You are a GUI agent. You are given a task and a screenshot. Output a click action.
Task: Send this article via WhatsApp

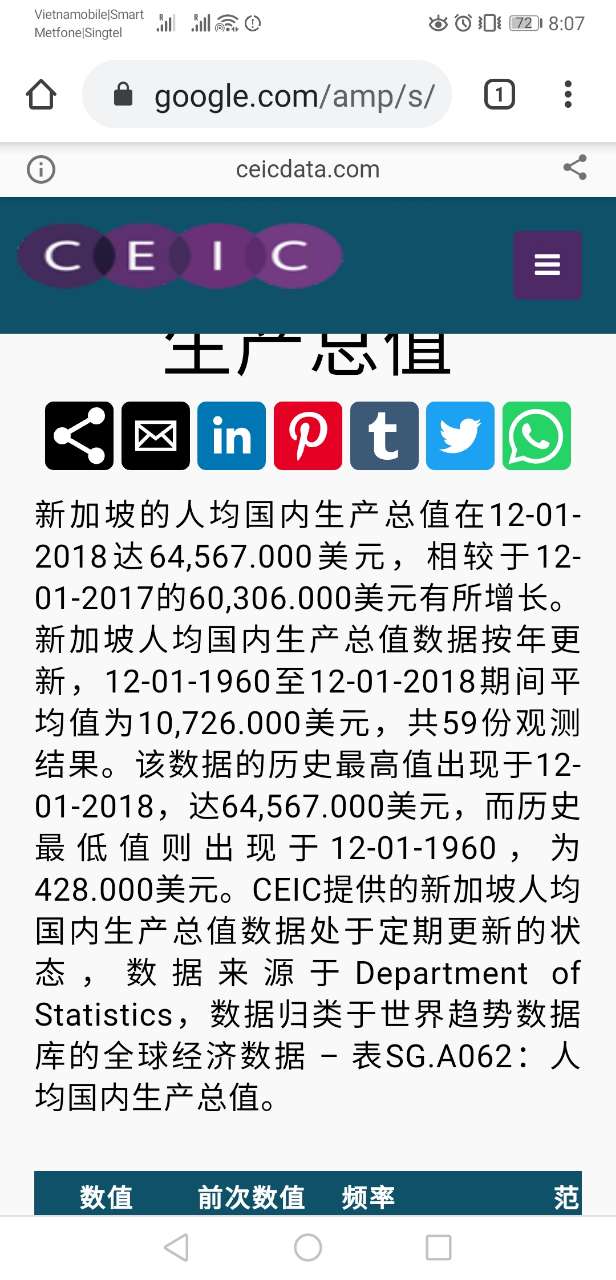(x=536, y=436)
